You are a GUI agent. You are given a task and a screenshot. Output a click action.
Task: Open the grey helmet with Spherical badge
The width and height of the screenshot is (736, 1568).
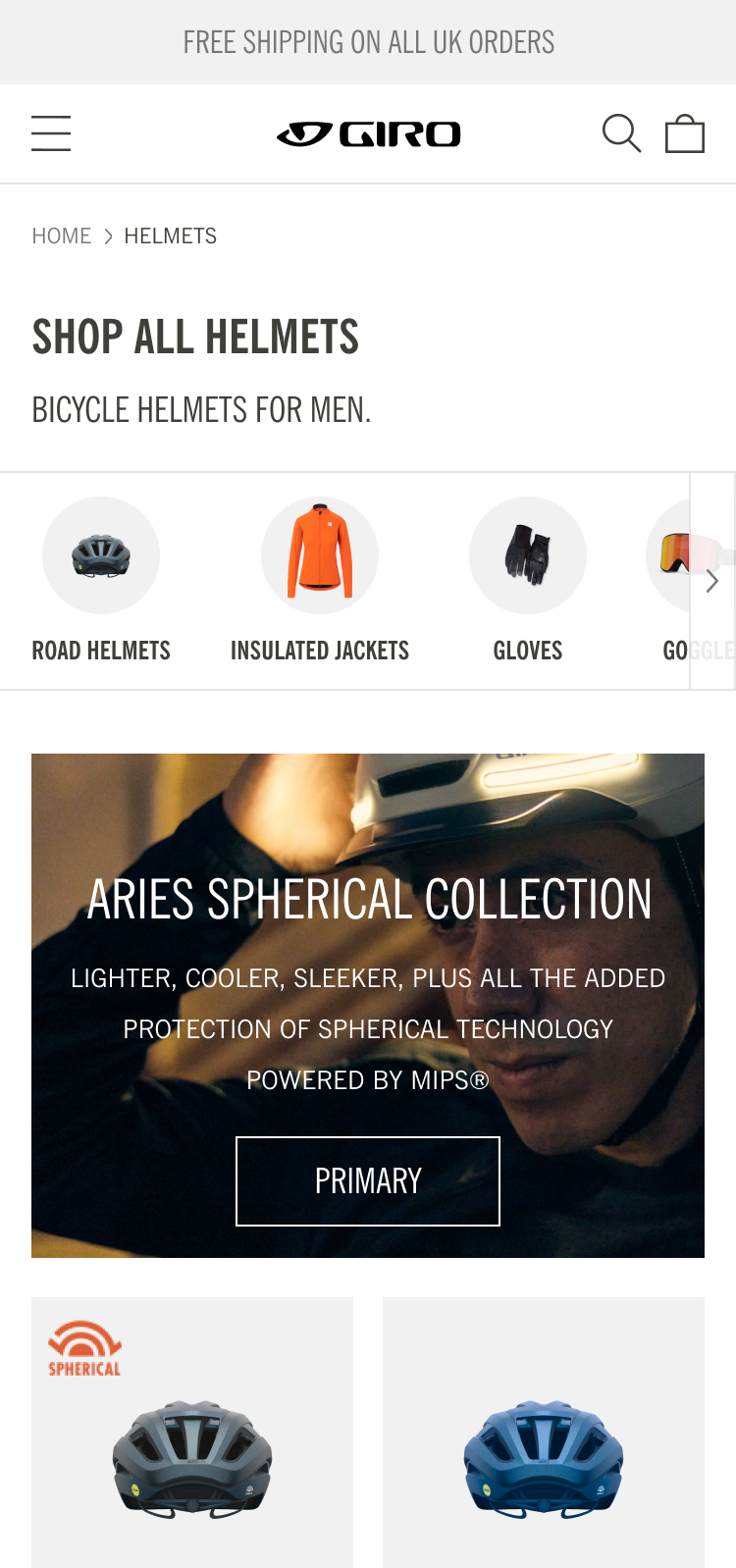(x=192, y=1442)
